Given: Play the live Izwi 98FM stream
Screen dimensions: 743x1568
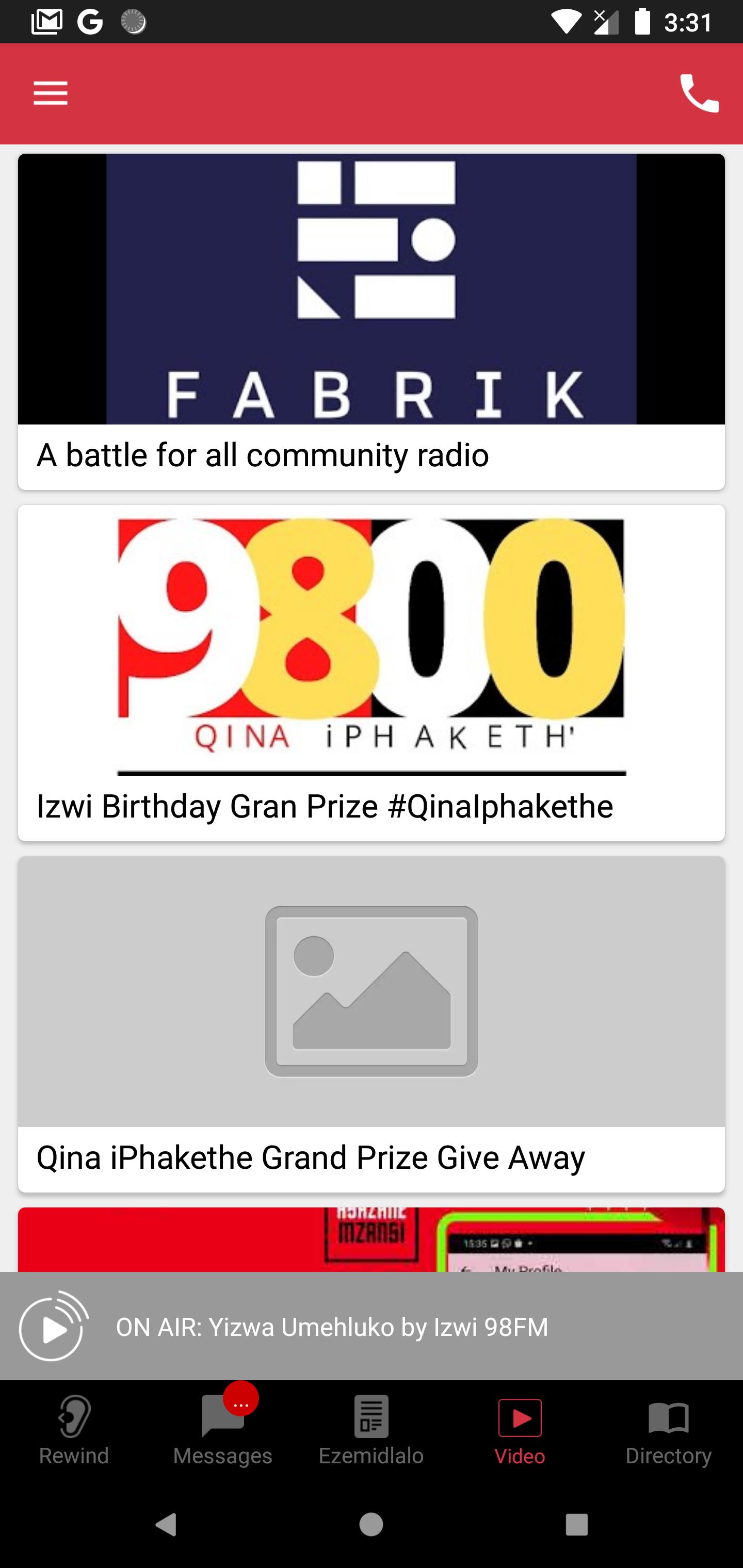Looking at the screenshot, I should point(54,1326).
